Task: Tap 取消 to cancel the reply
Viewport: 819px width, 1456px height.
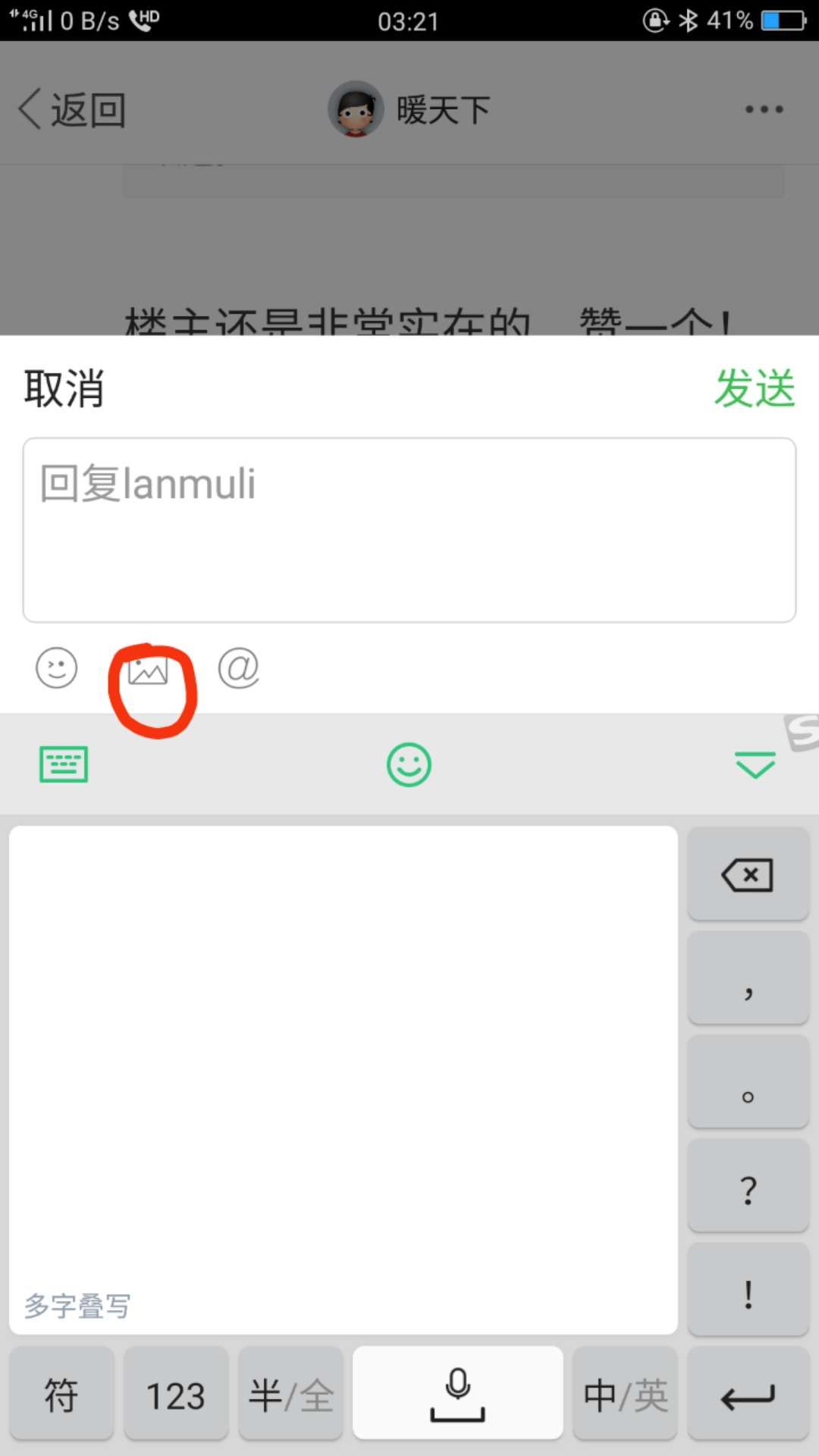Action: [x=64, y=388]
